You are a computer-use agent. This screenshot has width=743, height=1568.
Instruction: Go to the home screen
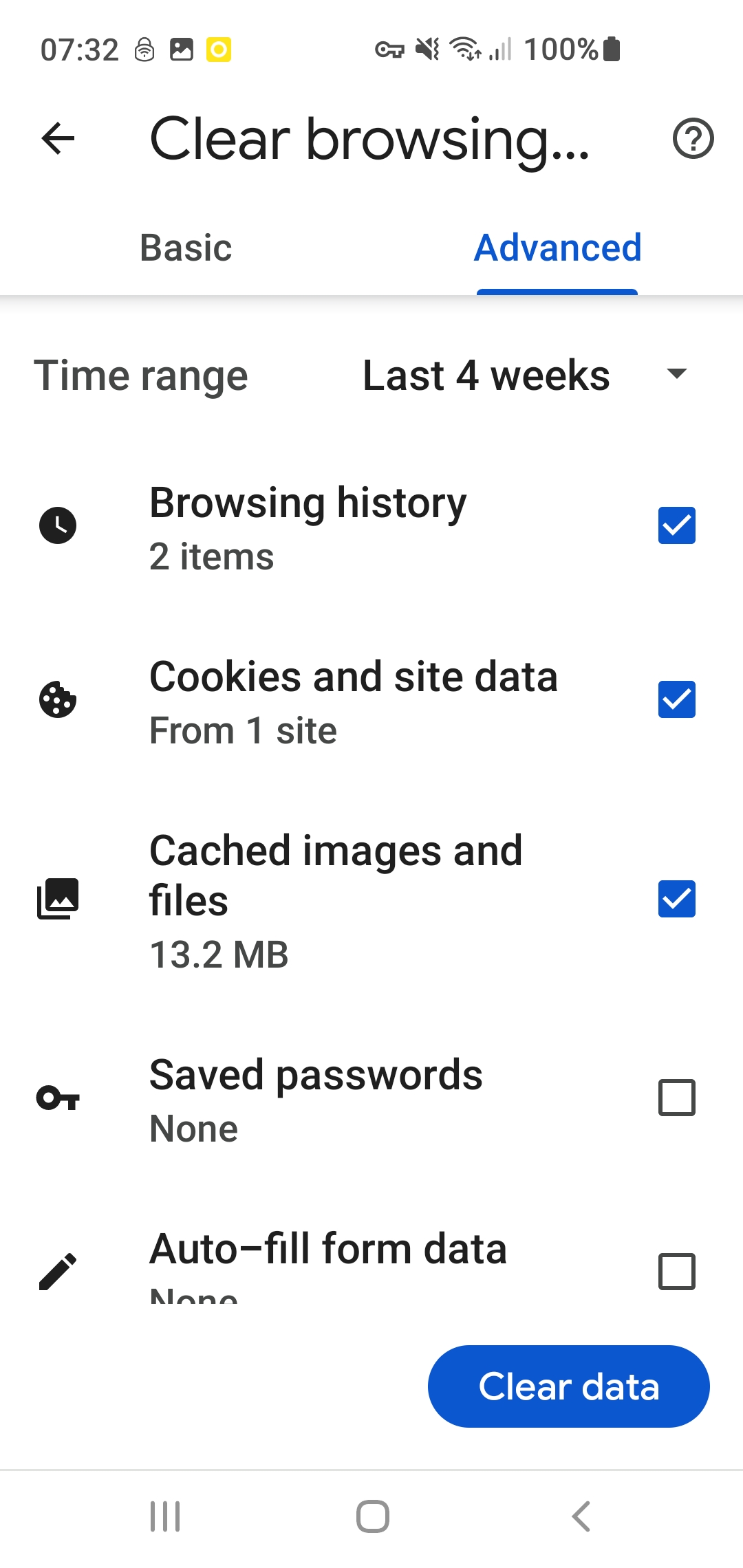pyautogui.click(x=373, y=1516)
